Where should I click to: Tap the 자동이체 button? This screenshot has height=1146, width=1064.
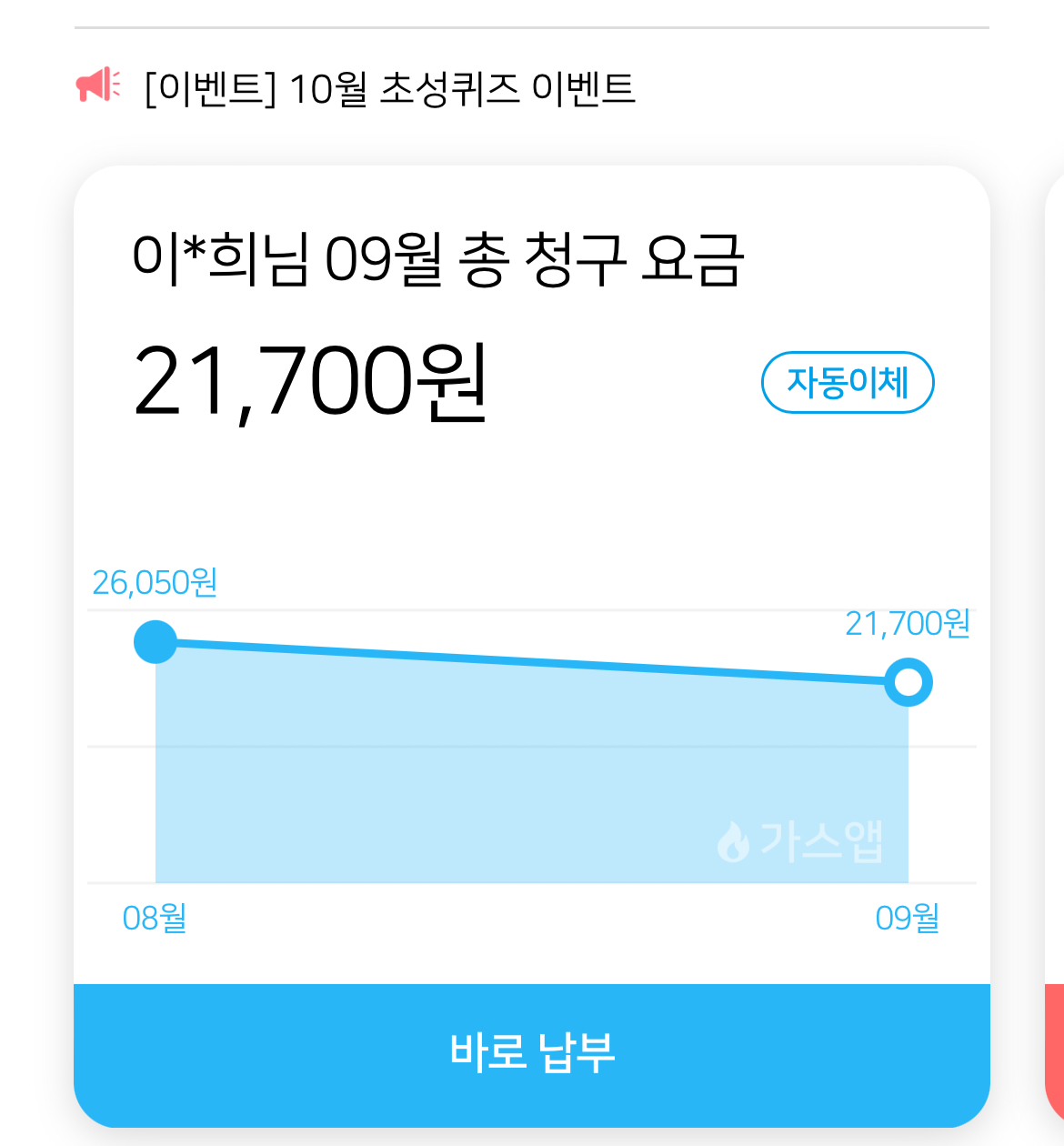tap(847, 382)
